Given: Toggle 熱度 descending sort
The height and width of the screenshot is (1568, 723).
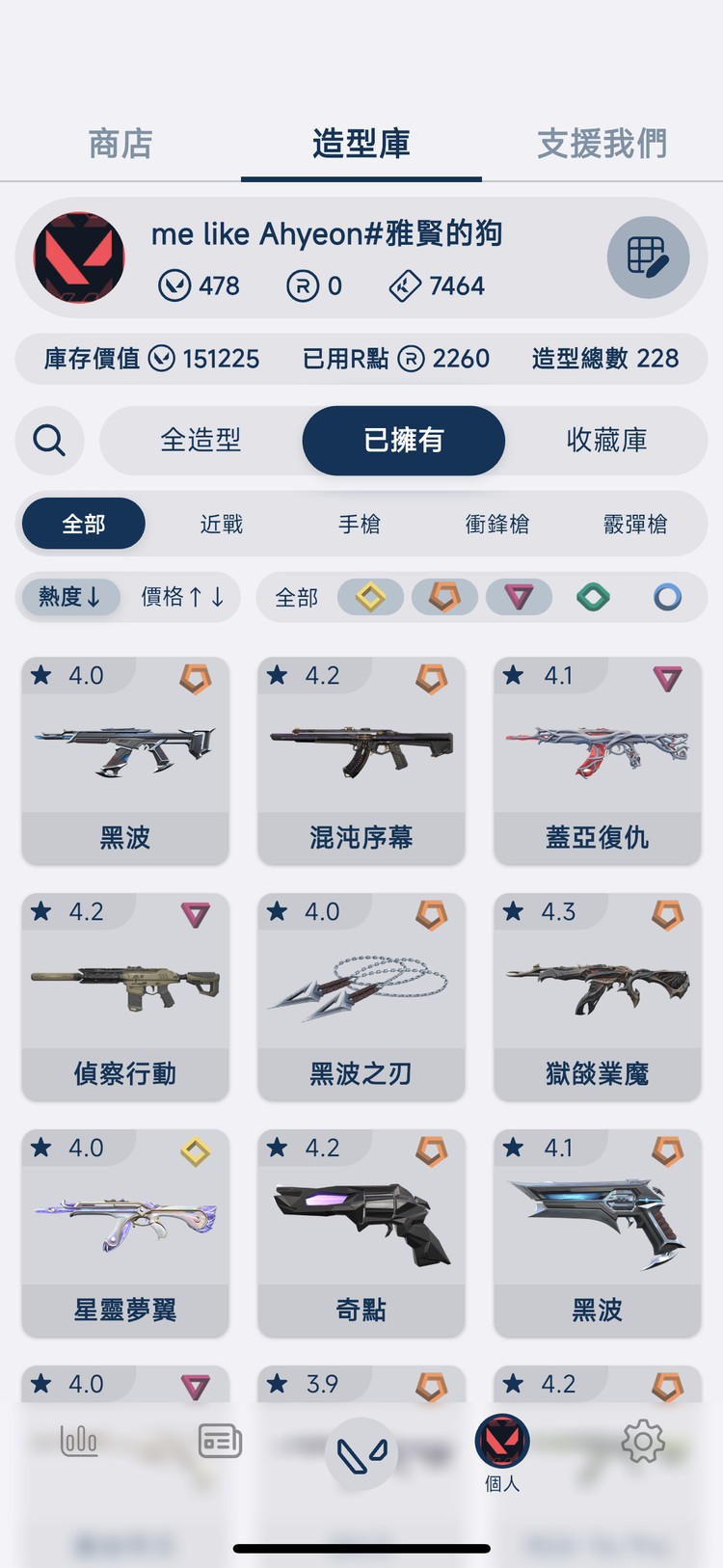Looking at the screenshot, I should [69, 597].
